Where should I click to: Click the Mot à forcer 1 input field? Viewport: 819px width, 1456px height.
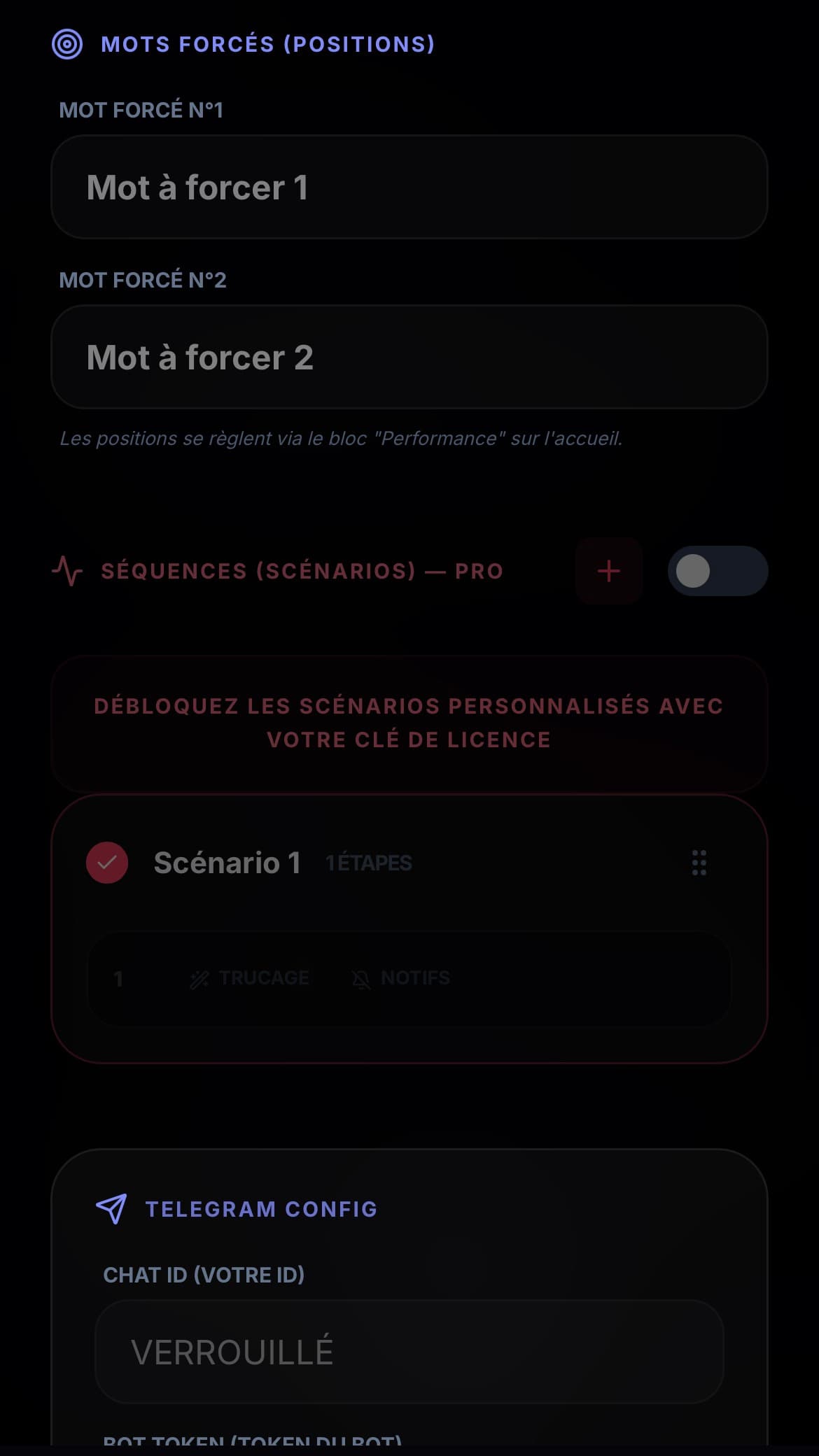click(409, 188)
